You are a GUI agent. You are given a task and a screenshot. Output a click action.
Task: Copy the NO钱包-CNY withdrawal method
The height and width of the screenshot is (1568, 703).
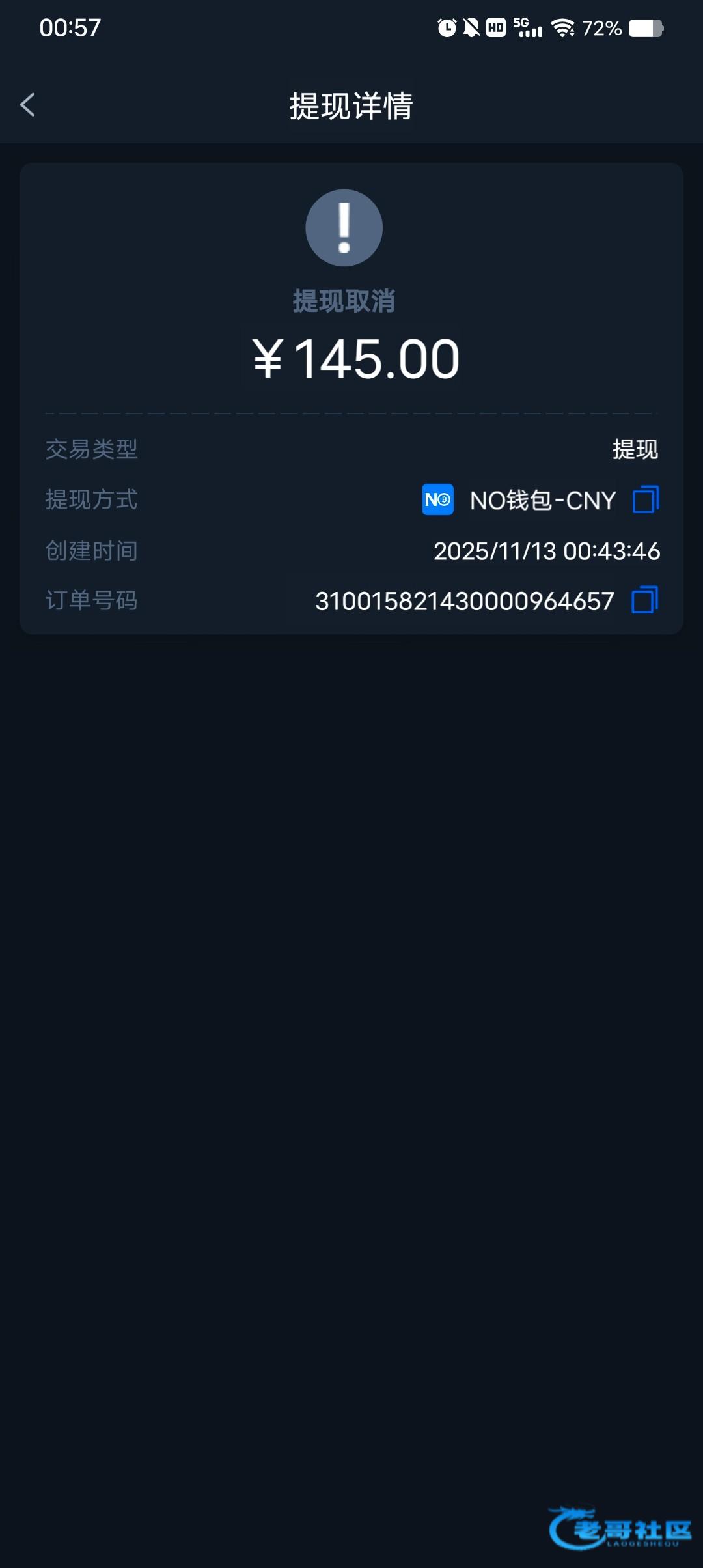click(x=645, y=500)
